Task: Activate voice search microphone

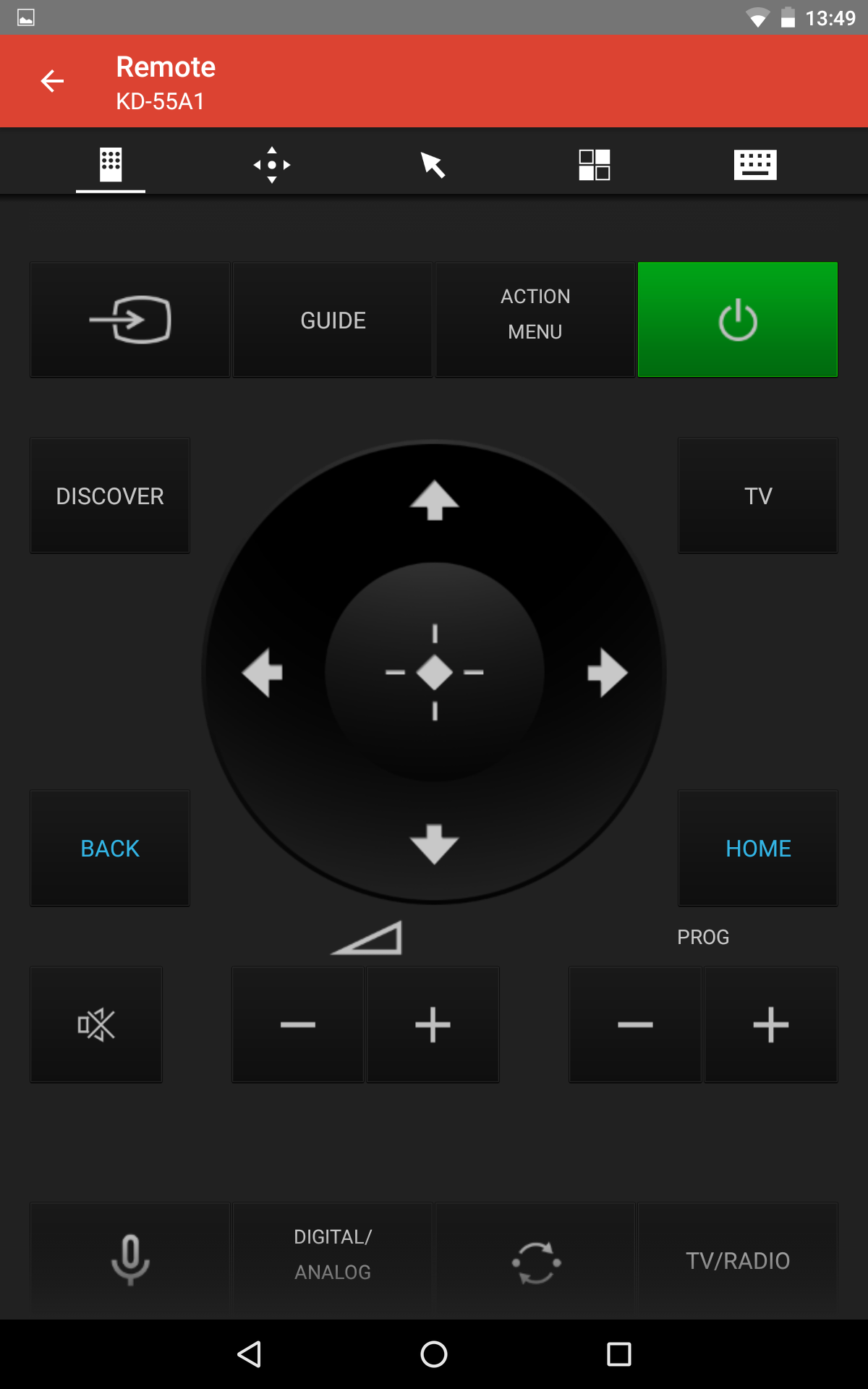Action: 130,1260
